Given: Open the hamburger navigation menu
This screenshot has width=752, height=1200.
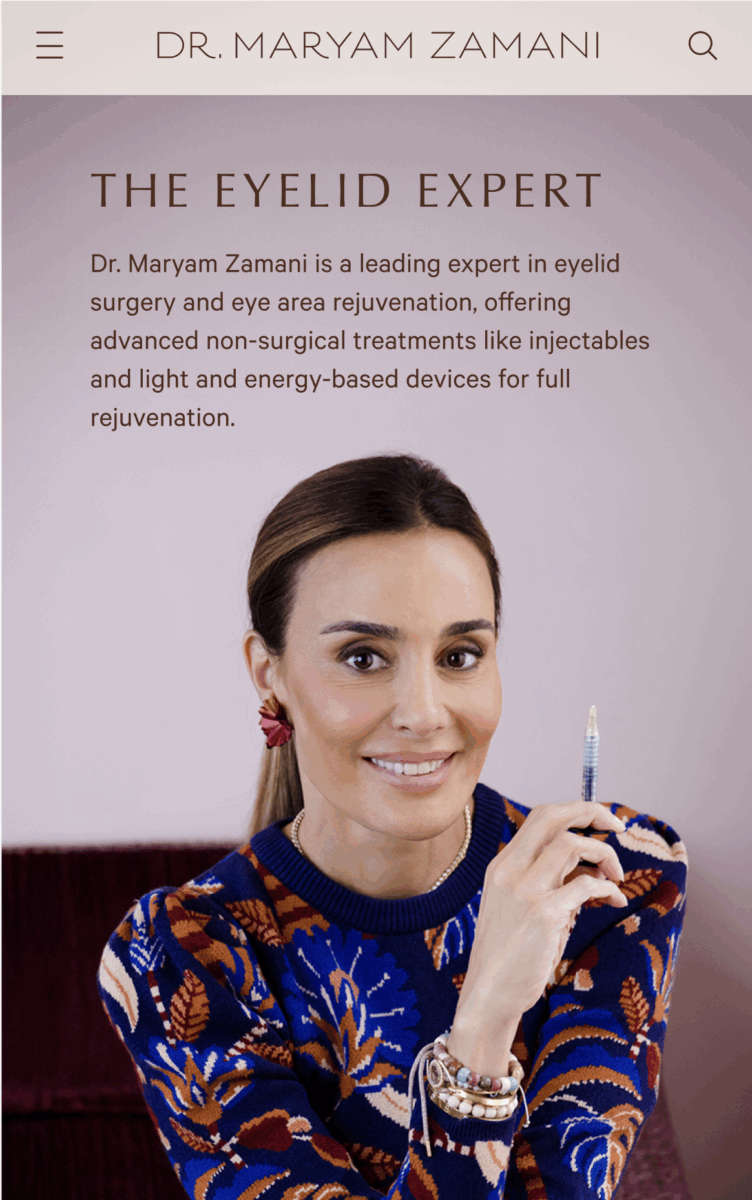Looking at the screenshot, I should click(50, 46).
